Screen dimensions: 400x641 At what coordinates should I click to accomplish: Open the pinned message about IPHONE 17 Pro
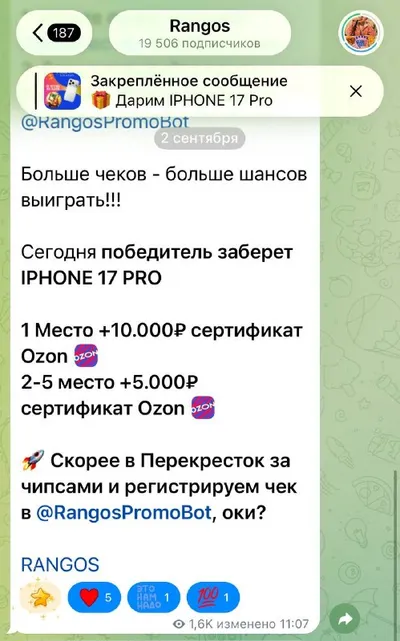pos(182,91)
